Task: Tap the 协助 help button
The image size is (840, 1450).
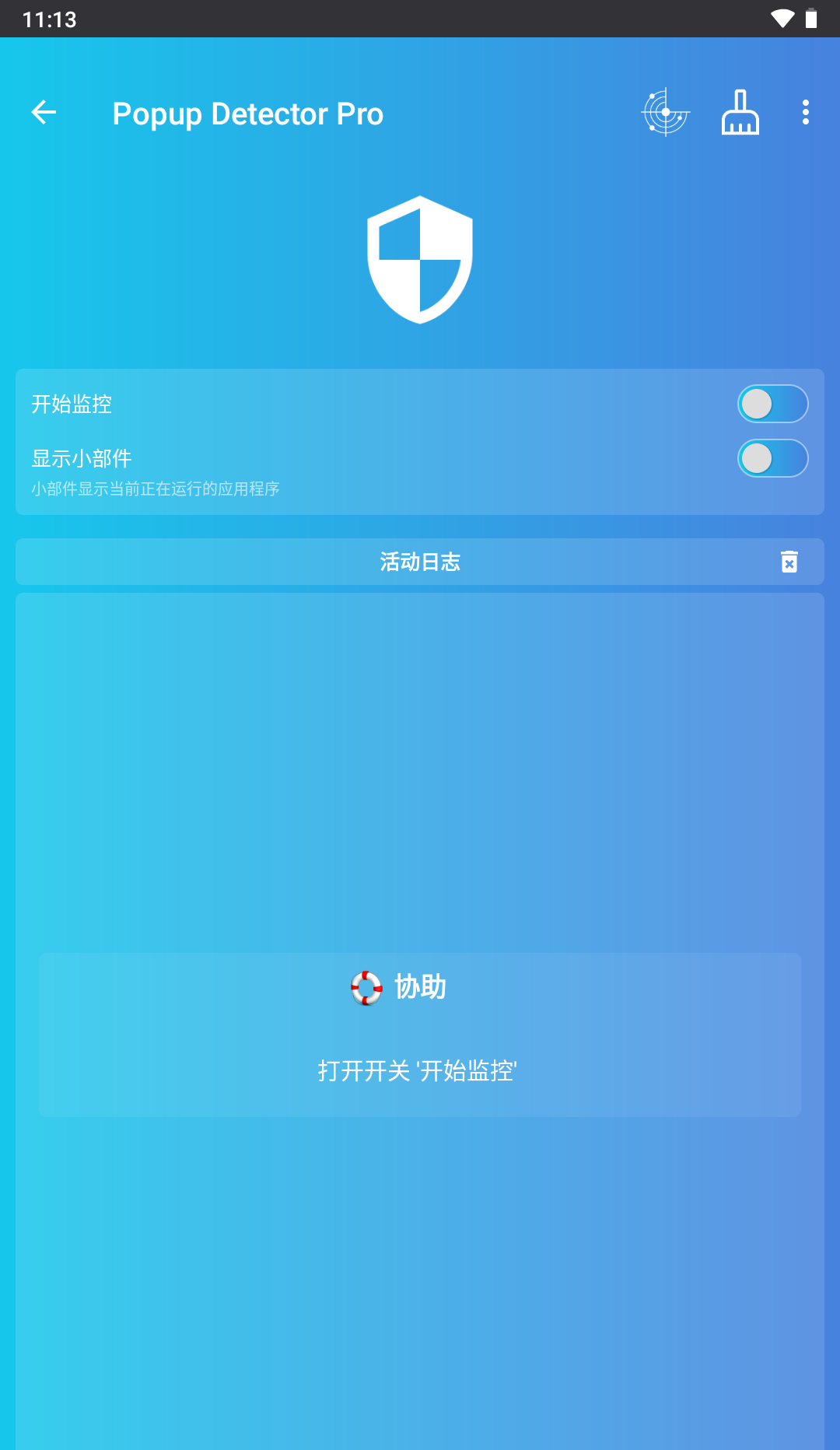Action: [420, 987]
